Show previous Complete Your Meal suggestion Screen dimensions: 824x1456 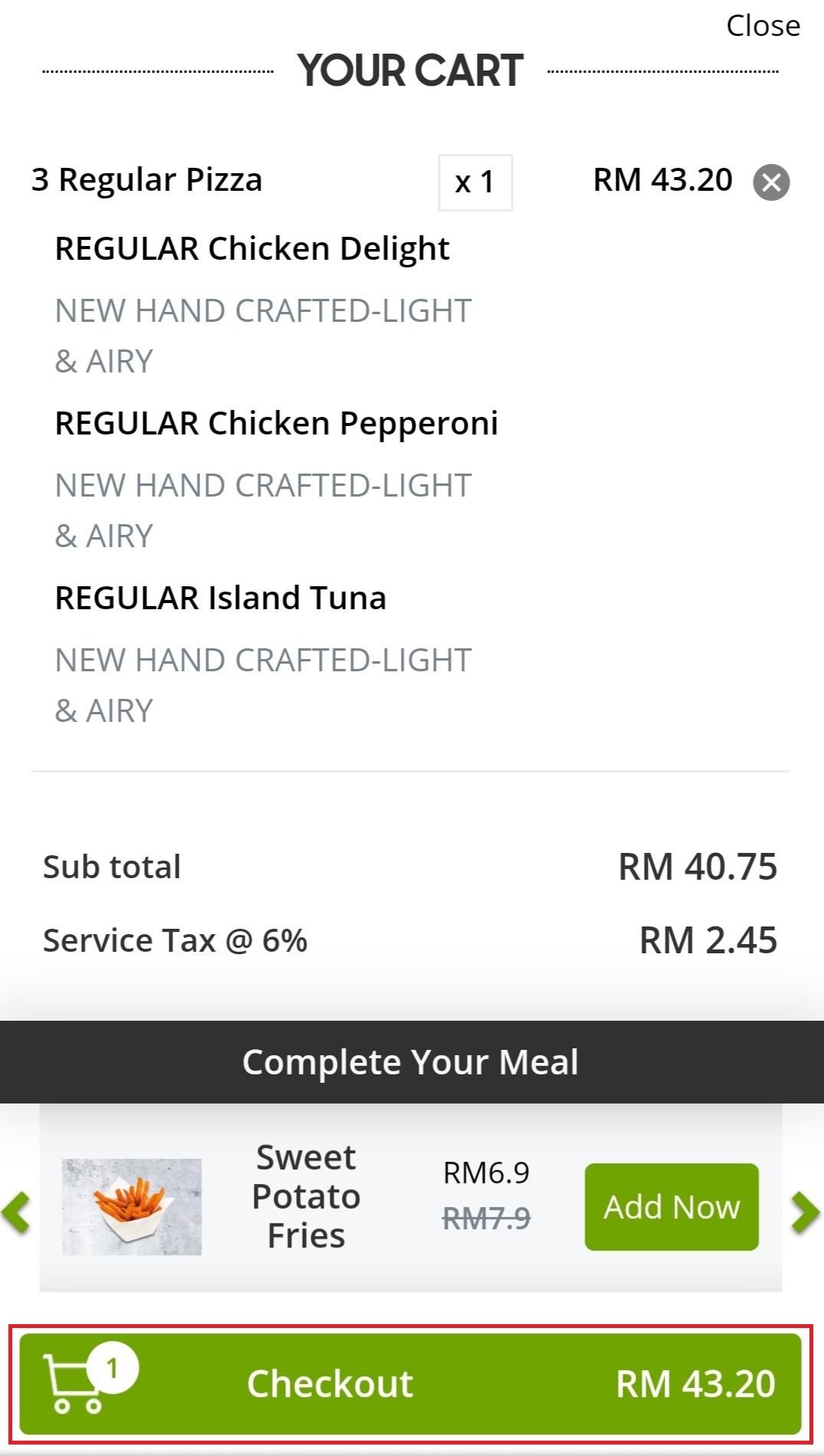[x=17, y=1212]
